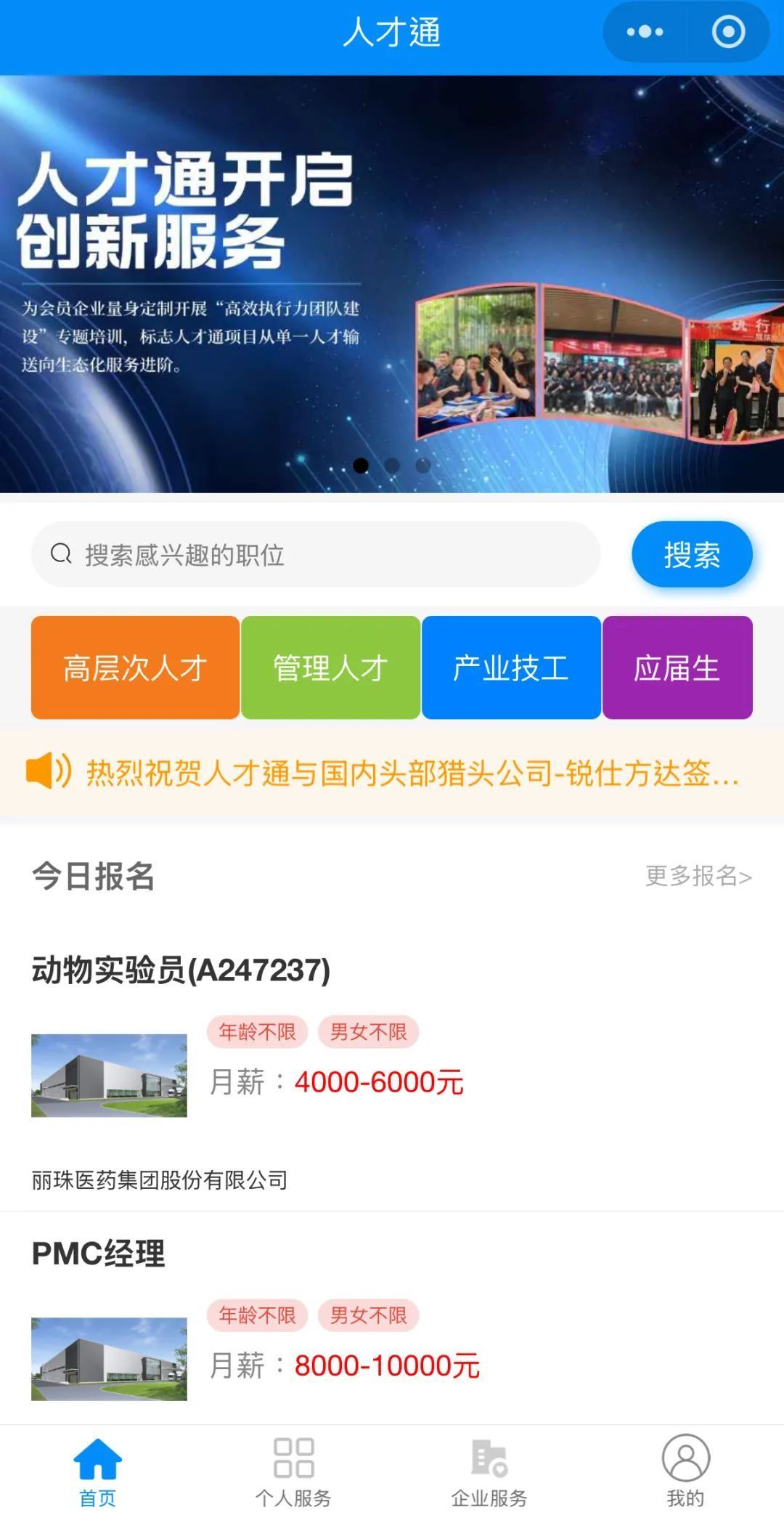Select the 高层次人才 category
784x1531 pixels.
135,667
